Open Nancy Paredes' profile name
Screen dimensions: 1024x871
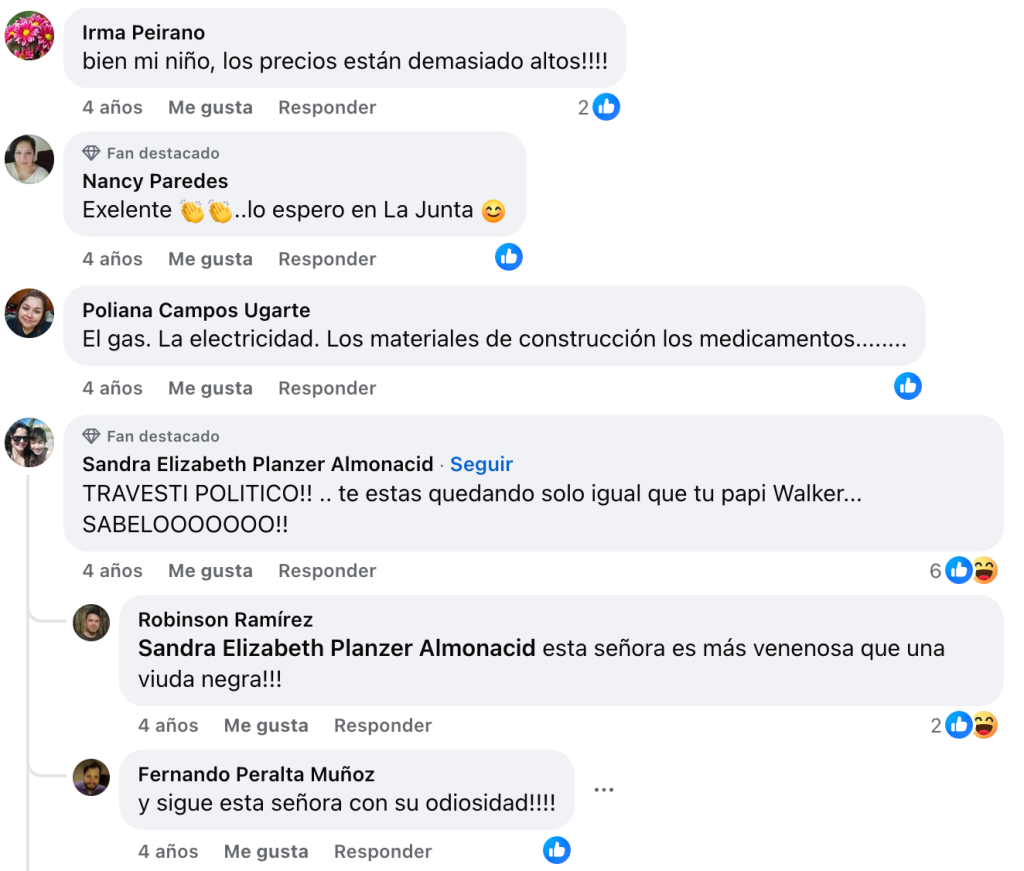pos(155,181)
